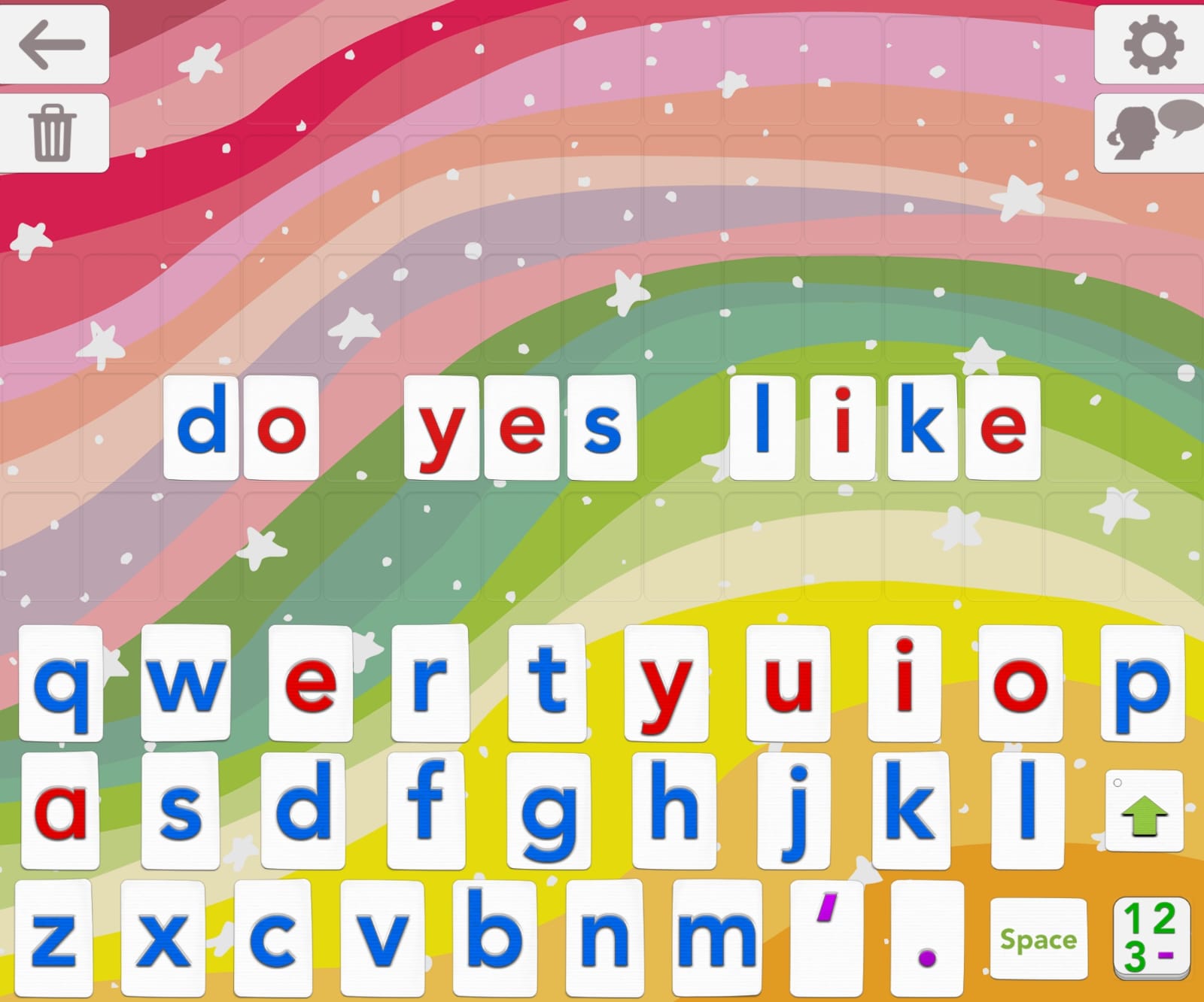Go back using the arrow button
The height and width of the screenshot is (1002, 1204).
click(53, 44)
